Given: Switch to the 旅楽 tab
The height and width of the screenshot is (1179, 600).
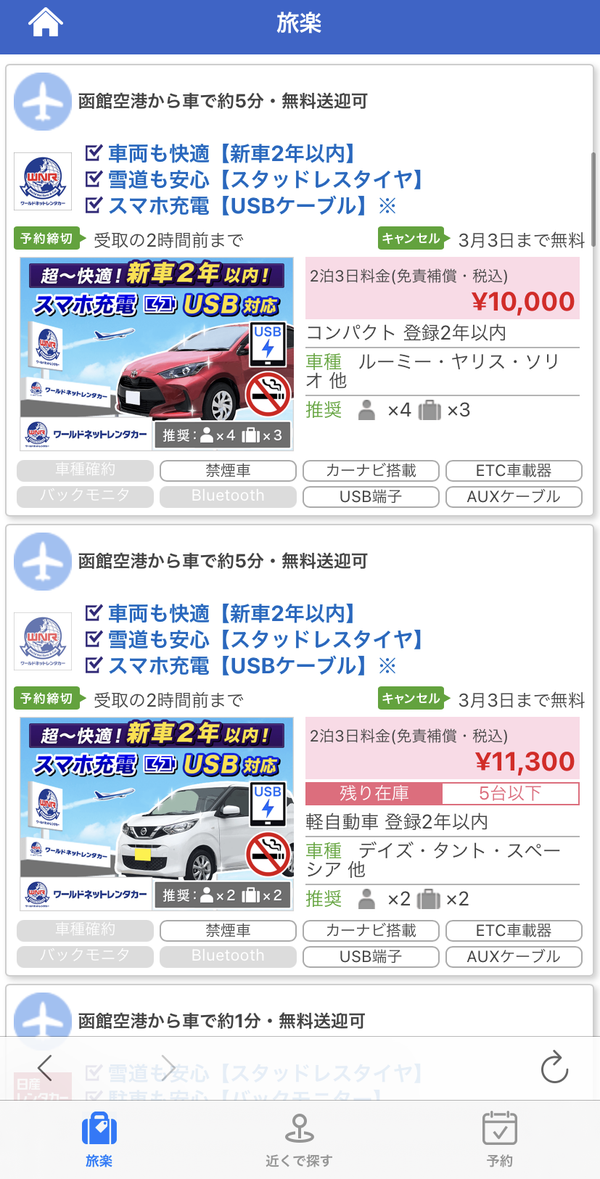Looking at the screenshot, I should coord(99,1139).
